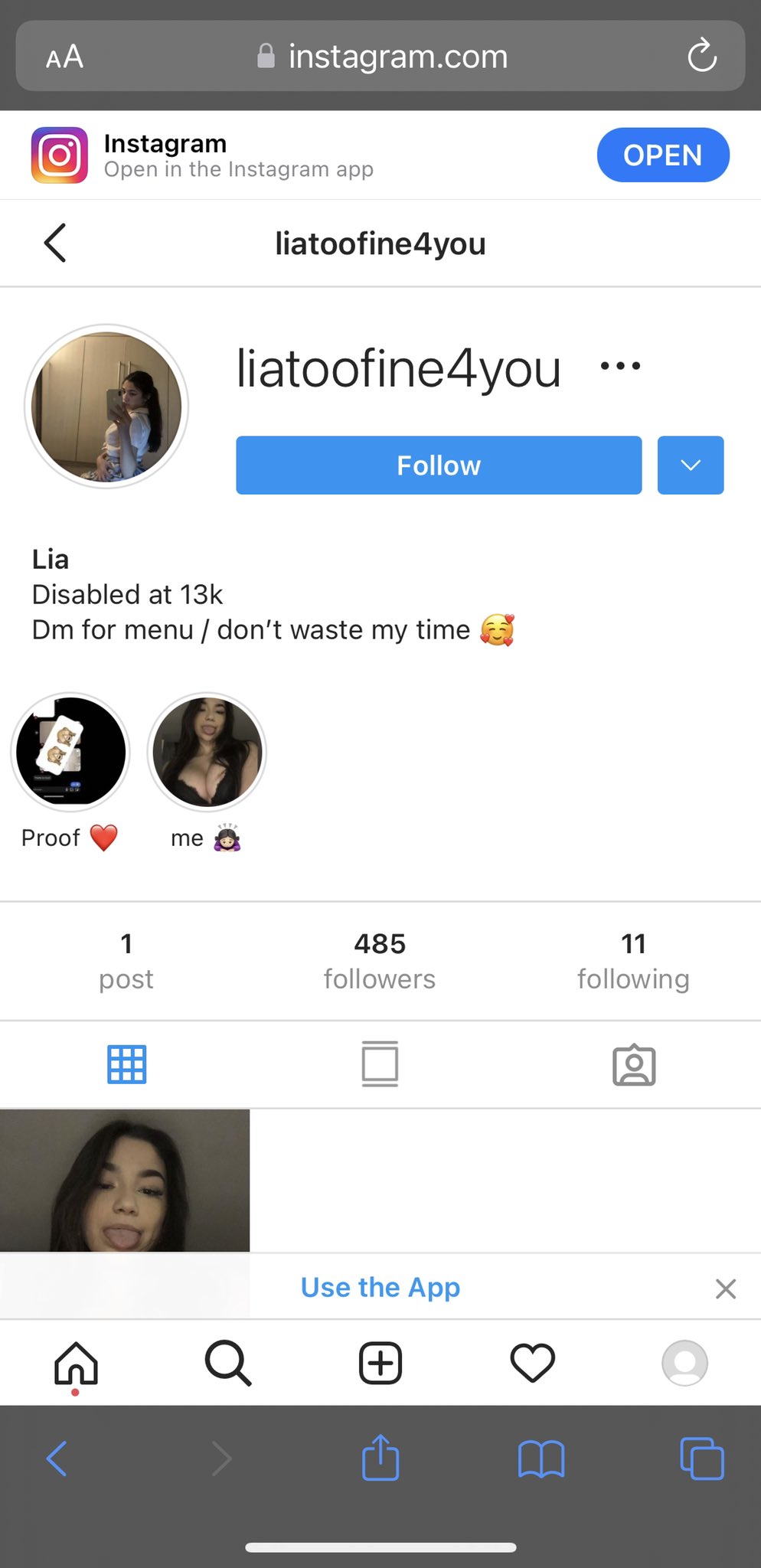Reload the page in Safari
This screenshot has width=761, height=1568.
pos(701,56)
